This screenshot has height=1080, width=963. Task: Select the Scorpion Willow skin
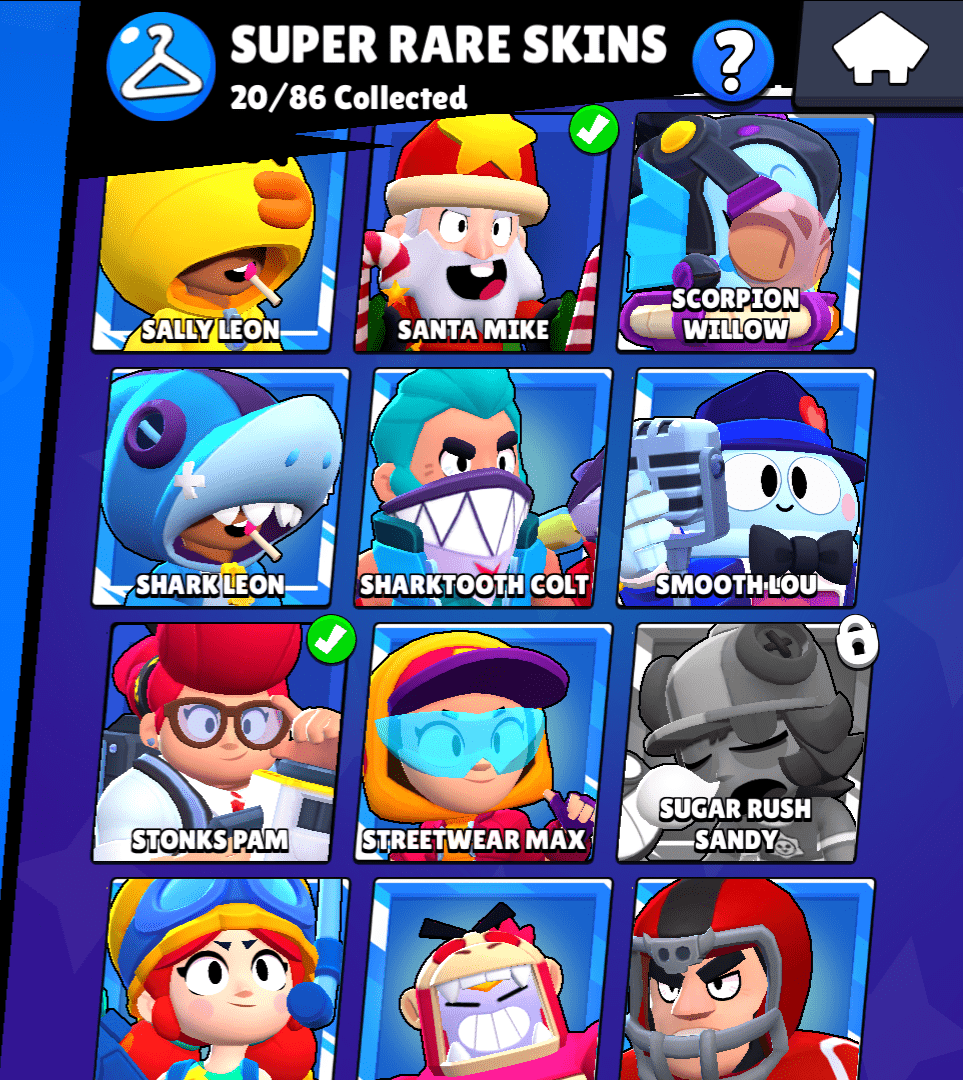[x=738, y=240]
